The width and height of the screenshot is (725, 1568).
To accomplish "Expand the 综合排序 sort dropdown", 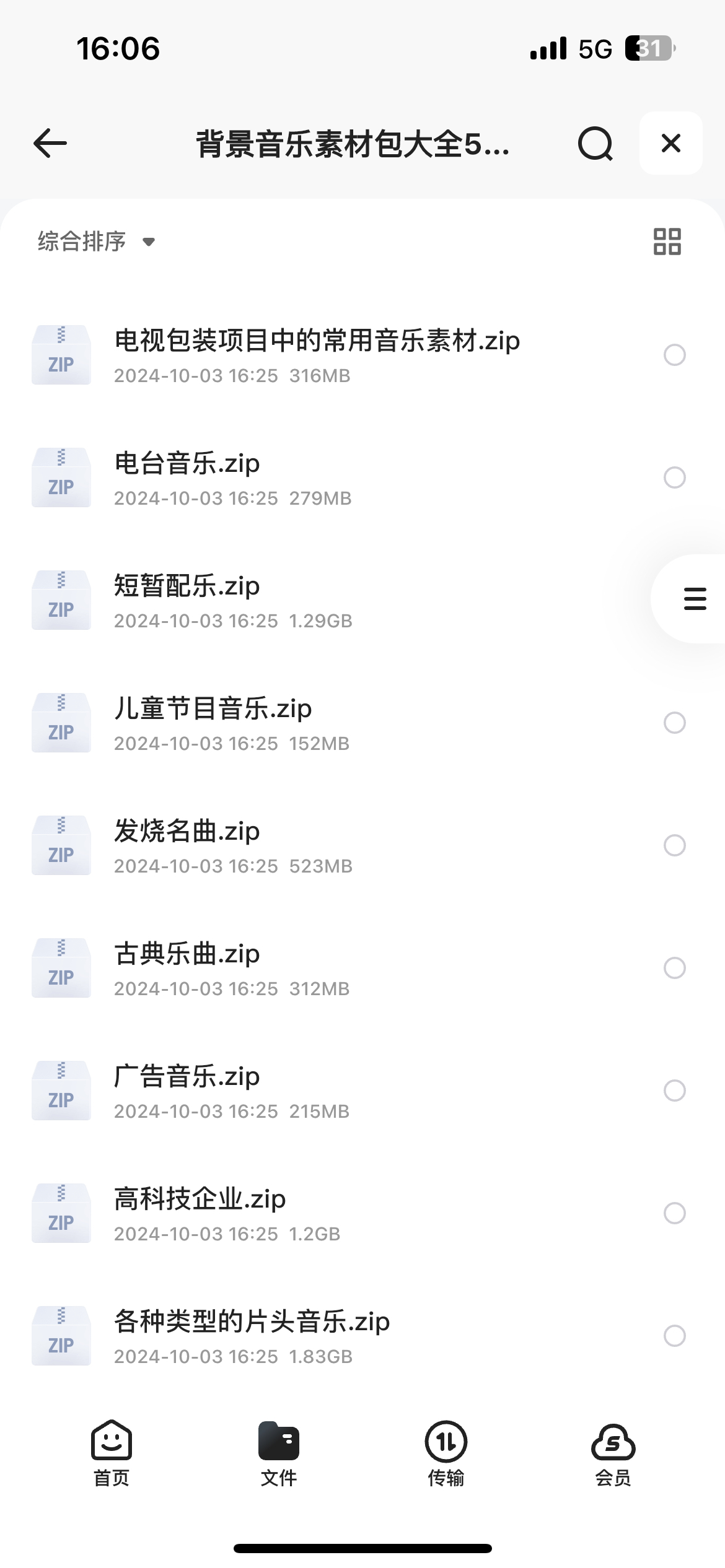I will [96, 242].
